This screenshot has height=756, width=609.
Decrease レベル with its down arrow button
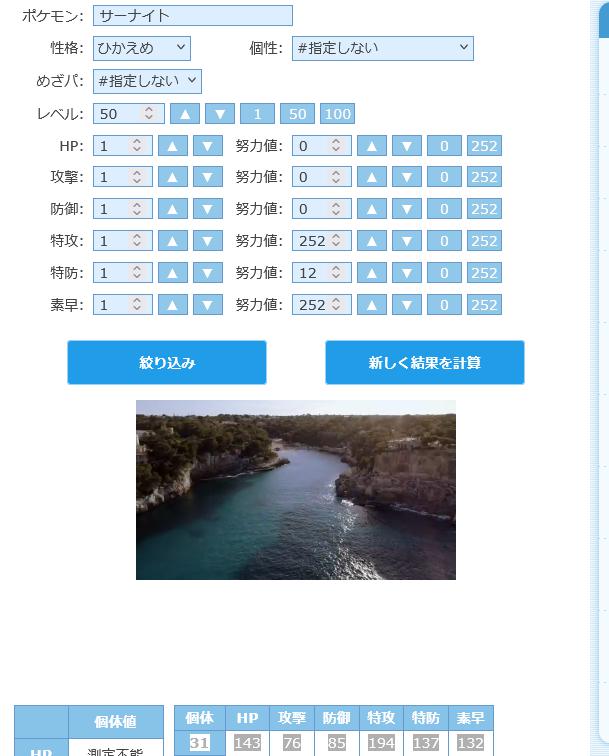click(x=220, y=114)
